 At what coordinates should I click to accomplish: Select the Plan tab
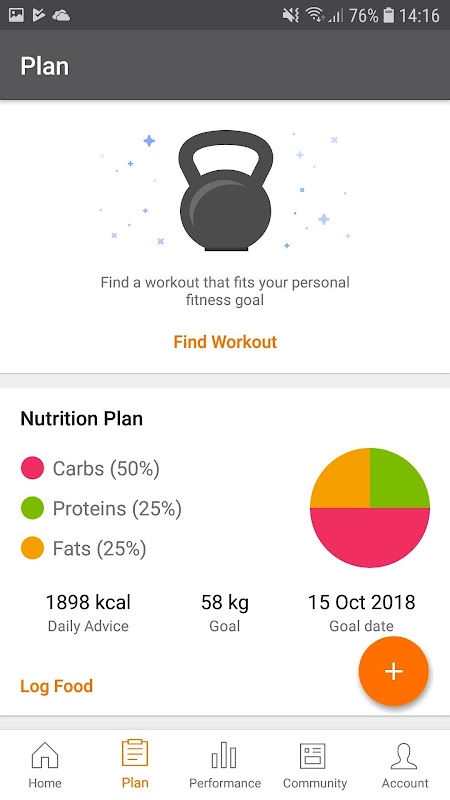click(x=135, y=764)
